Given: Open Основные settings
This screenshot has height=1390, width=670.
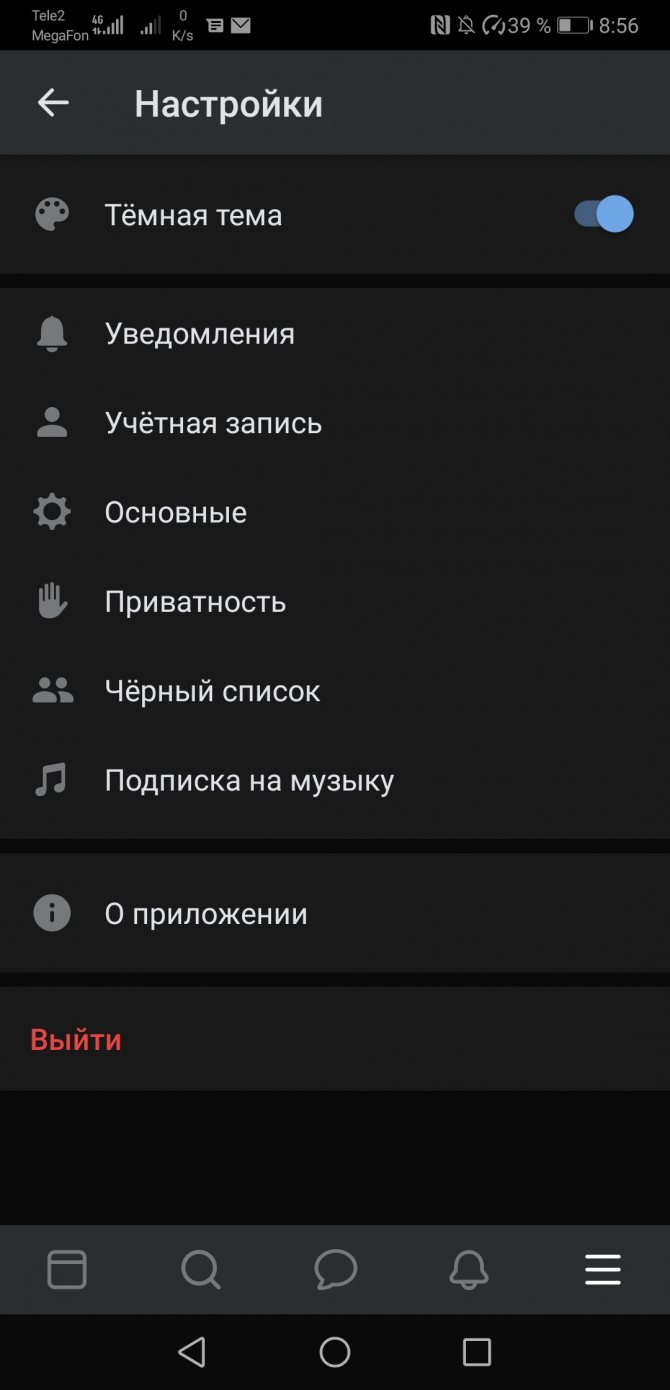Looking at the screenshot, I should (x=335, y=512).
